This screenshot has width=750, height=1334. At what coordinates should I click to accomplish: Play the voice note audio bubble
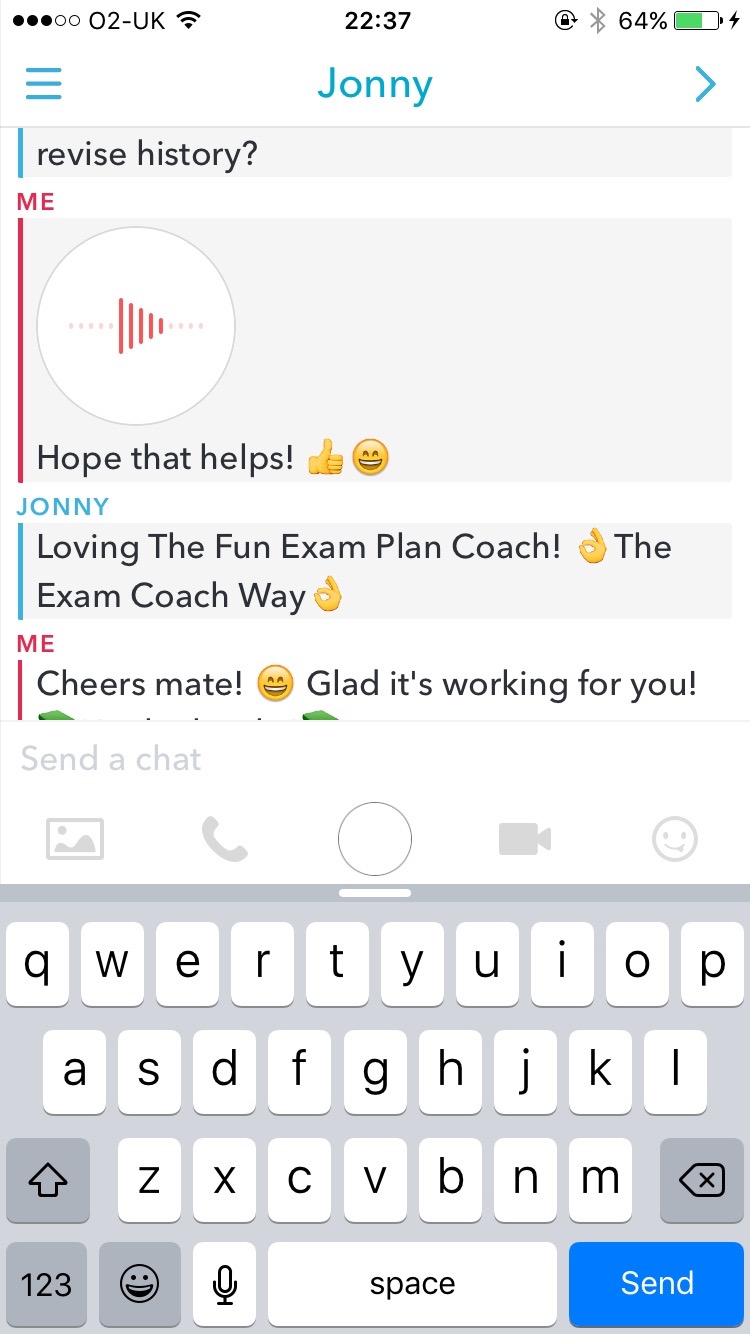pyautogui.click(x=136, y=326)
